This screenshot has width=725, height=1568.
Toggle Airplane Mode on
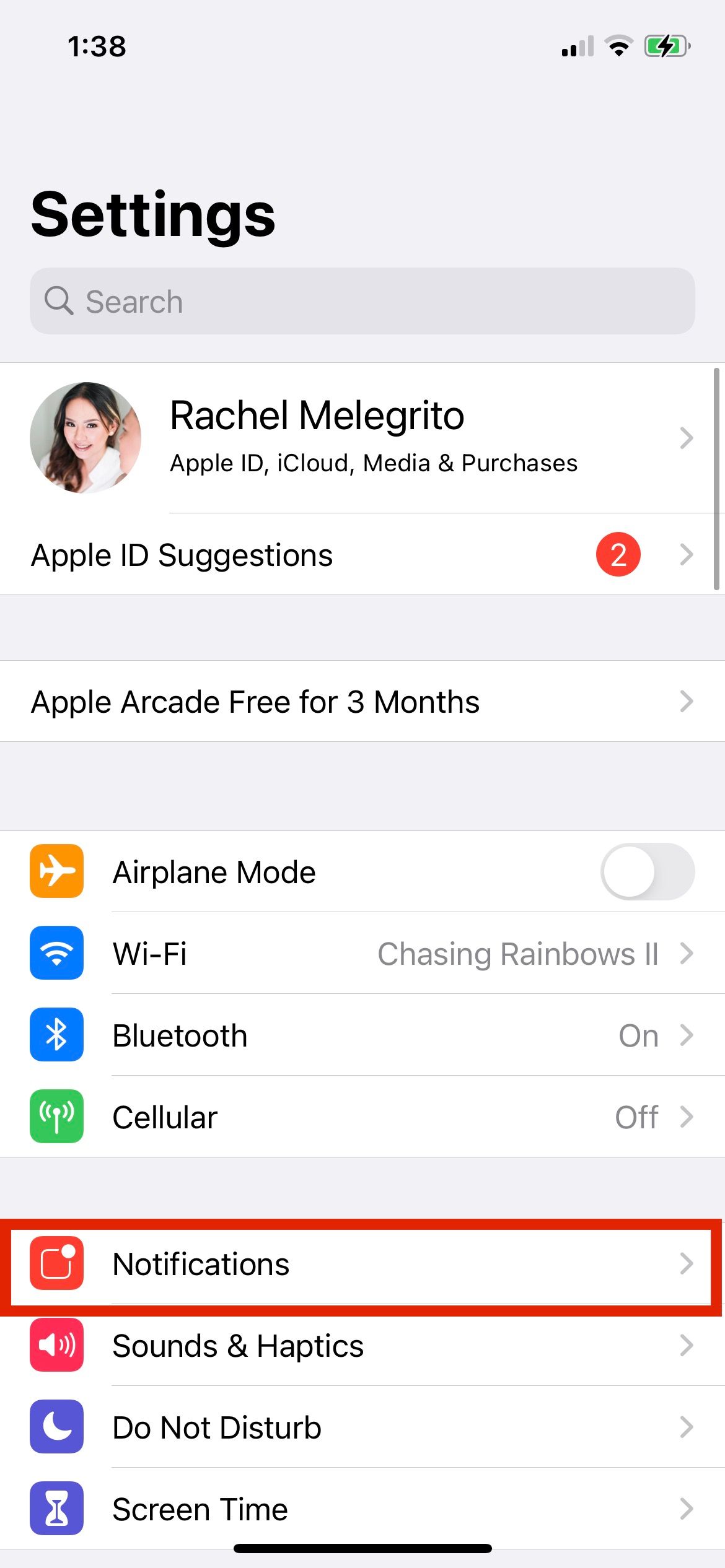coord(647,872)
